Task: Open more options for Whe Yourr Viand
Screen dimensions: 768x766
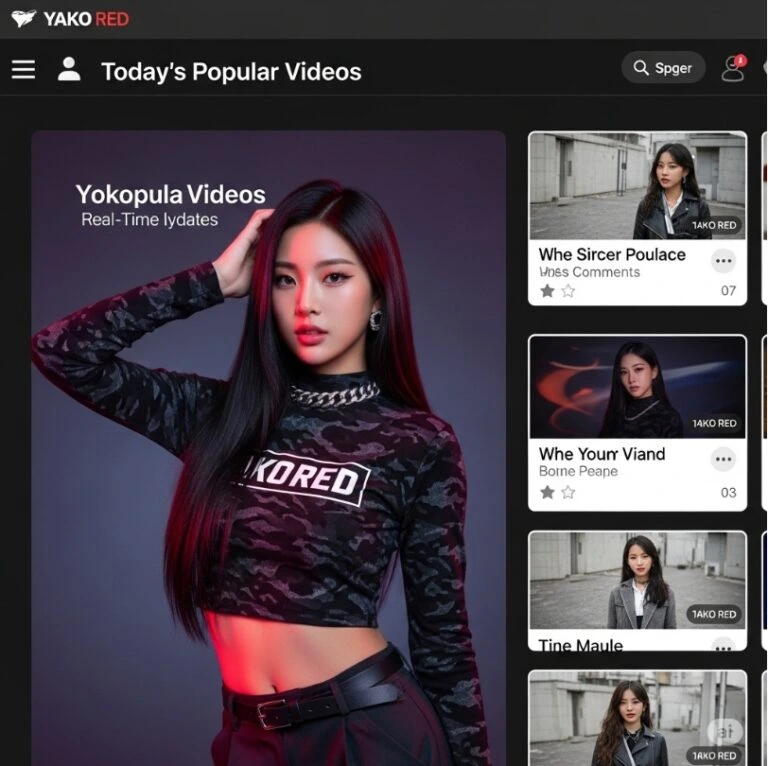Action: point(723,460)
